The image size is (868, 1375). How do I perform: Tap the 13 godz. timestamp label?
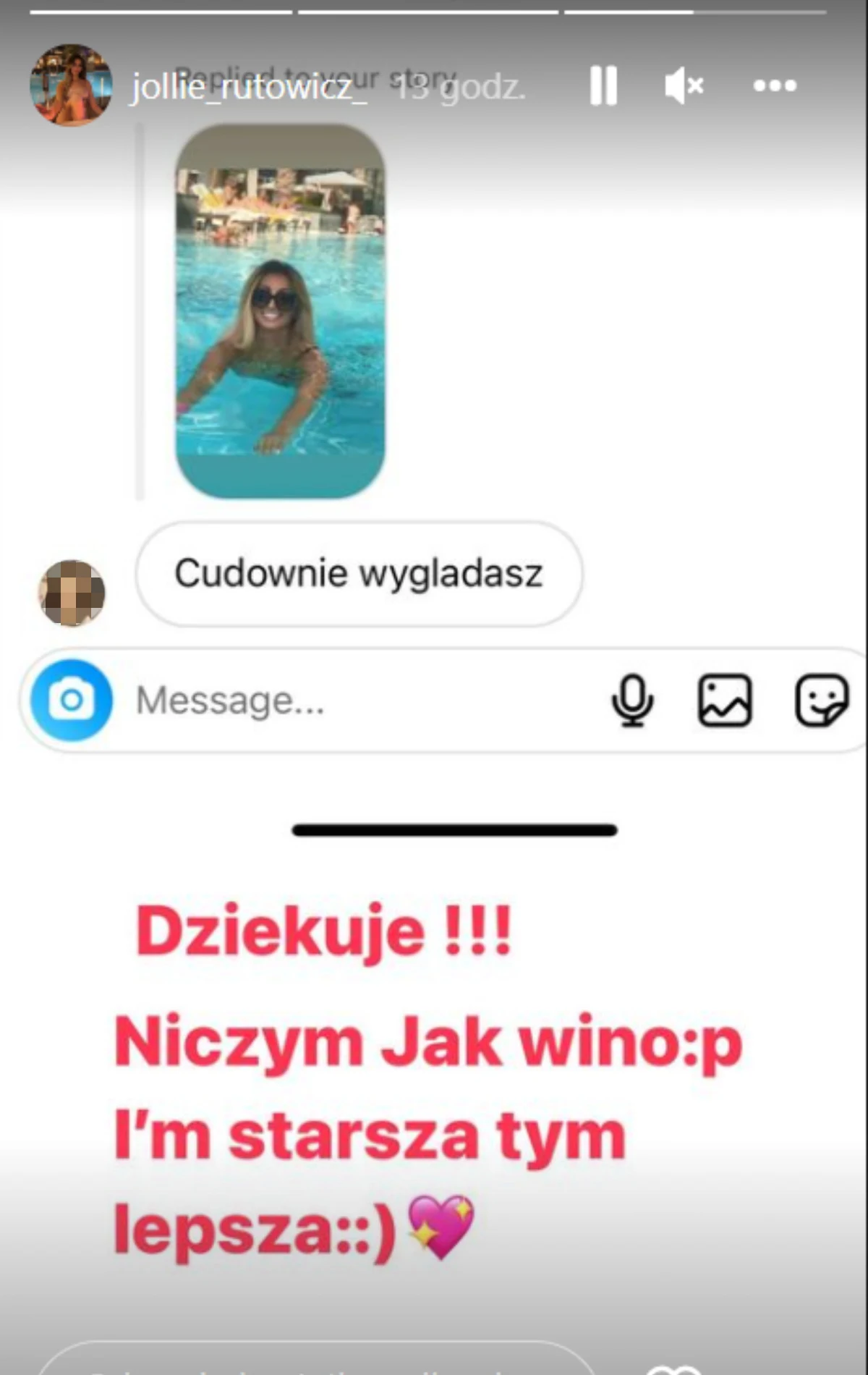[463, 85]
